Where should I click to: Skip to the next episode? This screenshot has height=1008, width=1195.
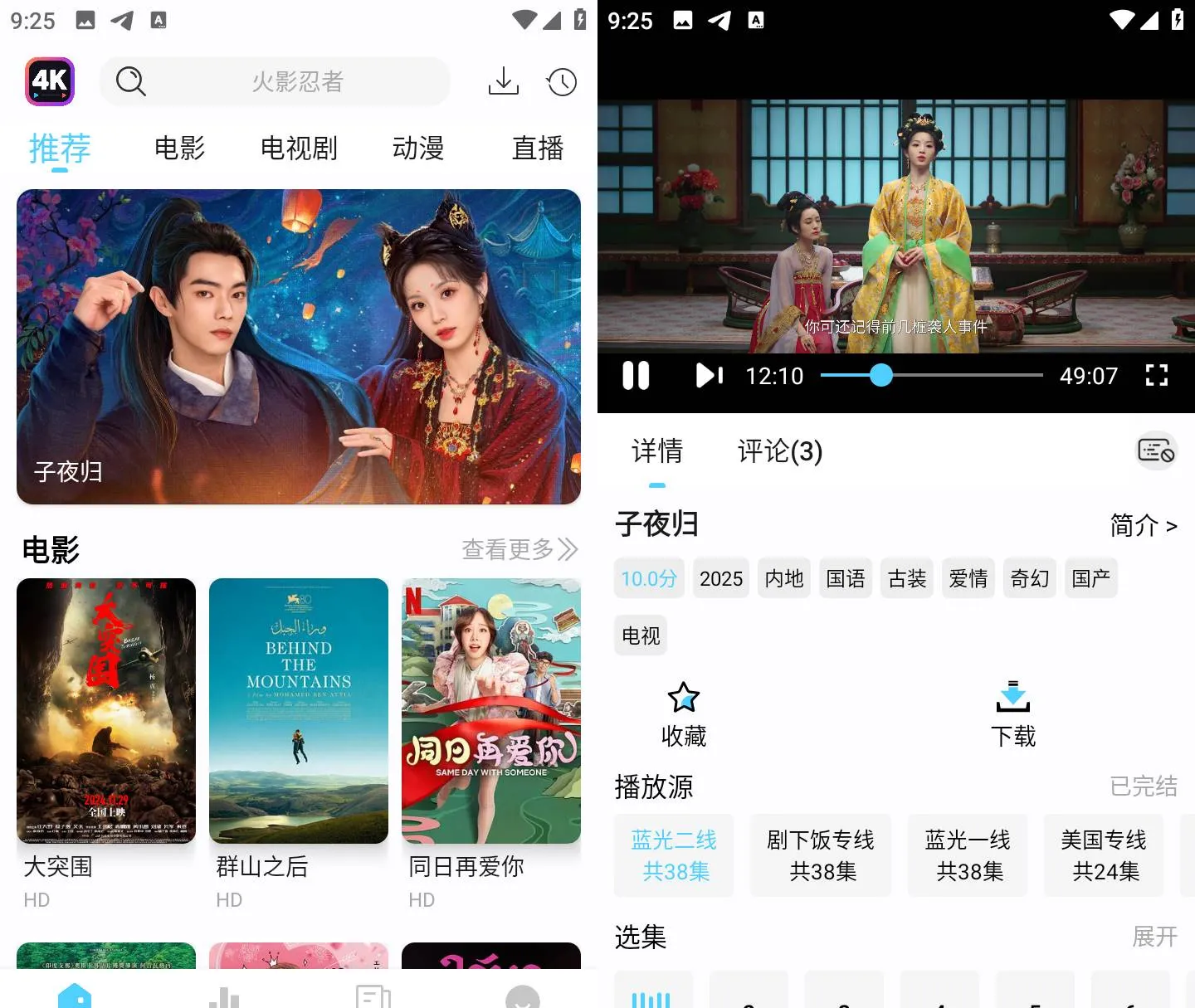709,376
